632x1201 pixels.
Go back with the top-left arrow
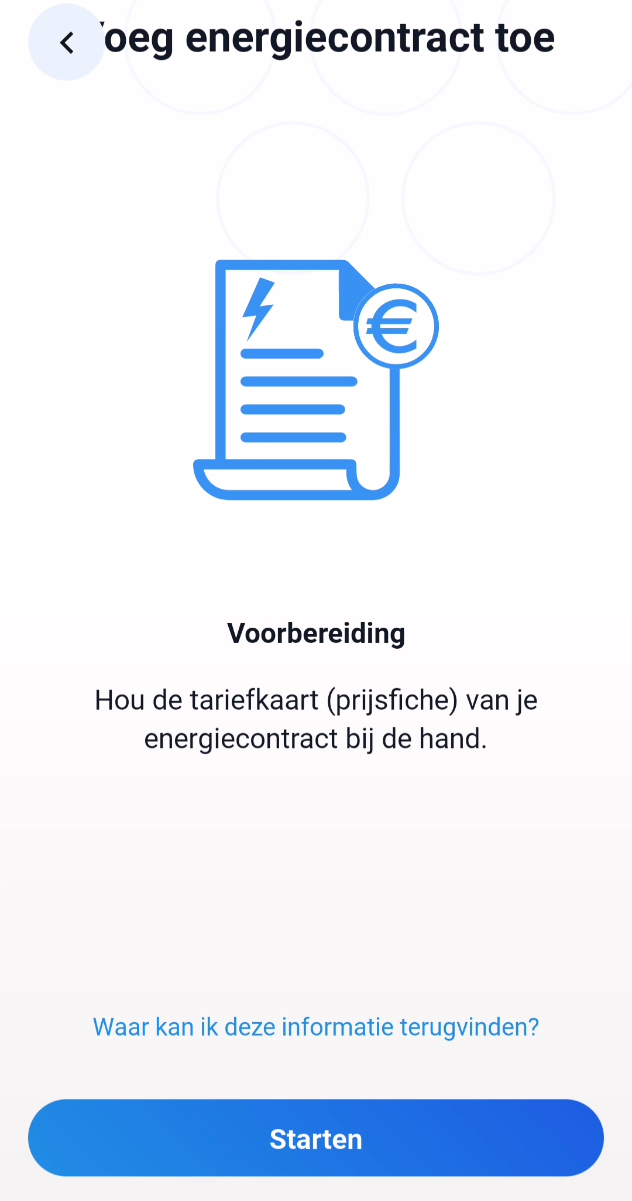point(66,42)
